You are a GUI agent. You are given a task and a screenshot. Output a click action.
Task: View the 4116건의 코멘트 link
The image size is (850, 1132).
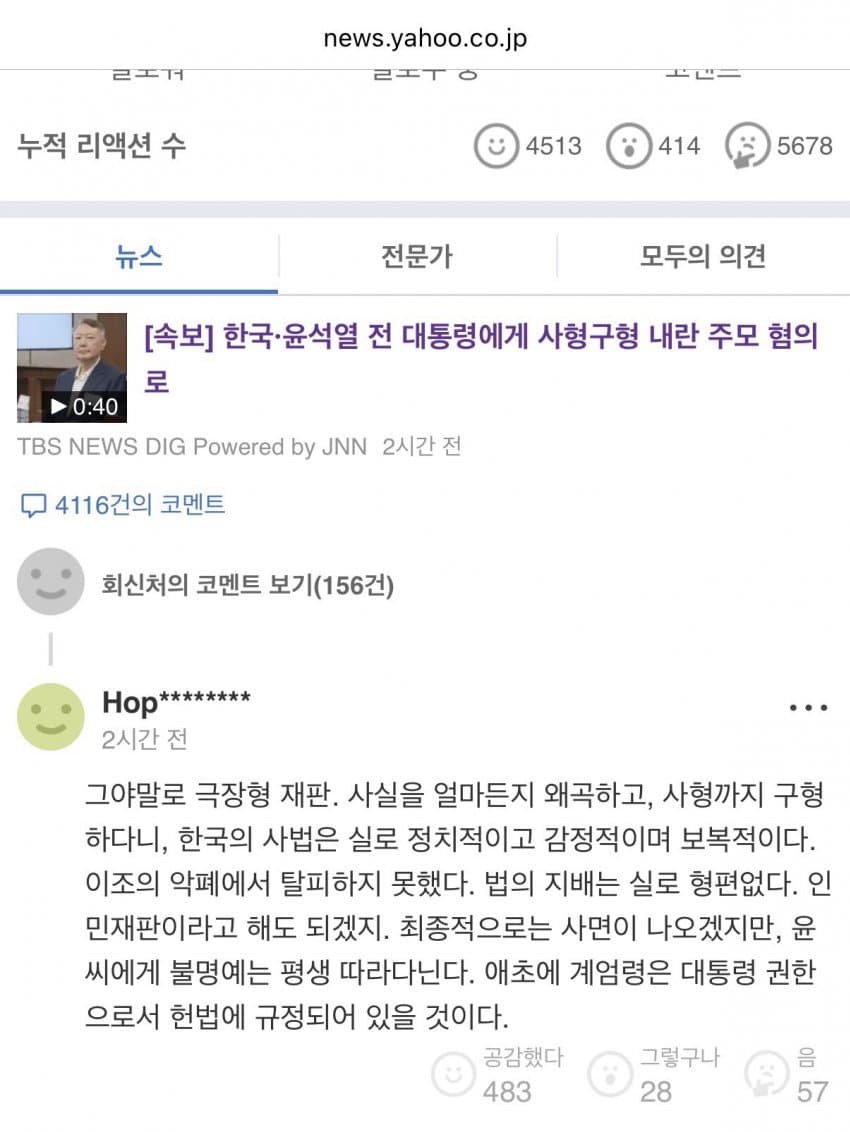(x=124, y=504)
